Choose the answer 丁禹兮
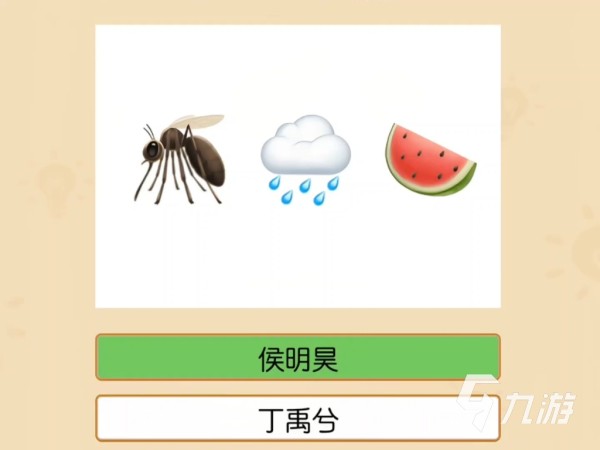 coord(297,418)
